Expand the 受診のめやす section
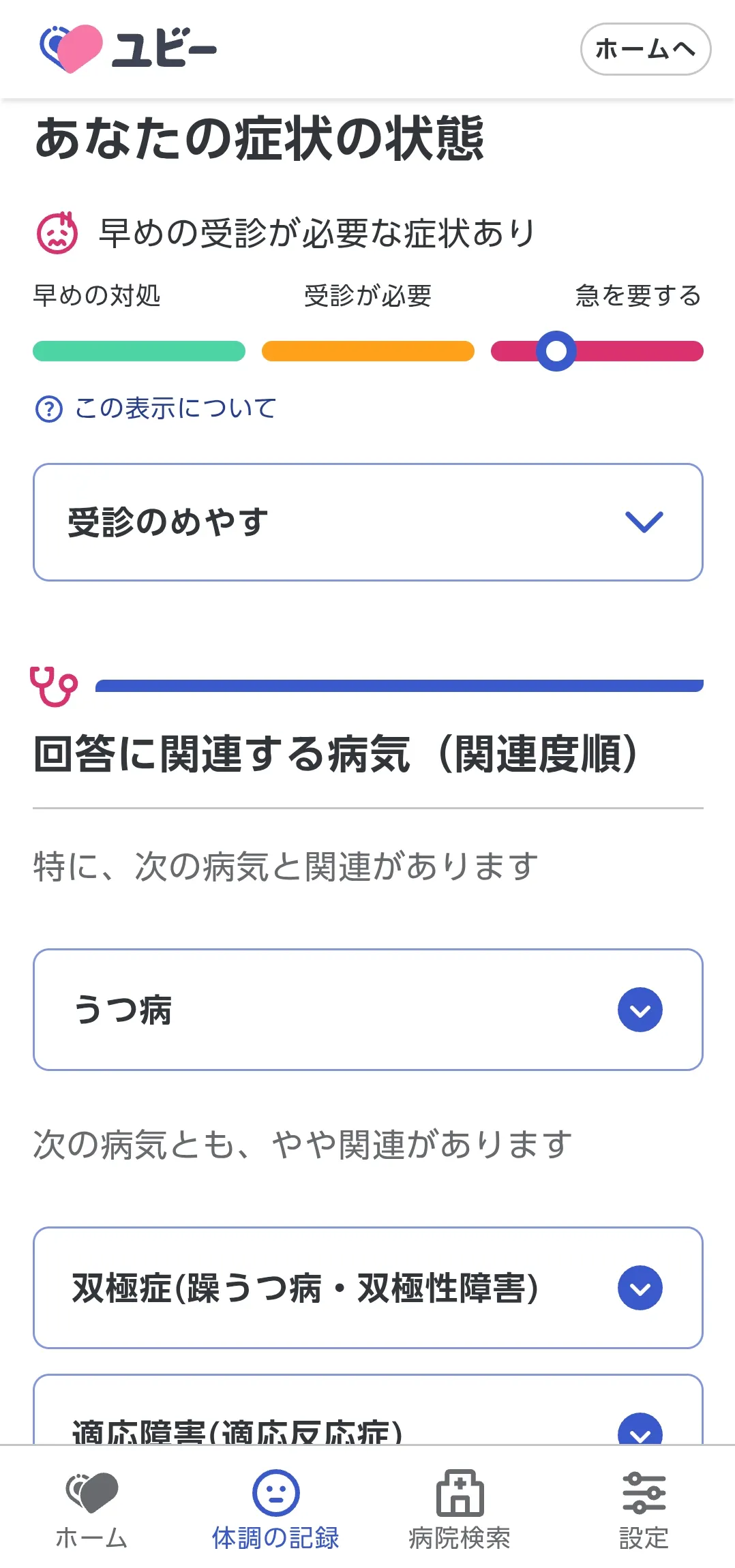 pyautogui.click(x=368, y=522)
